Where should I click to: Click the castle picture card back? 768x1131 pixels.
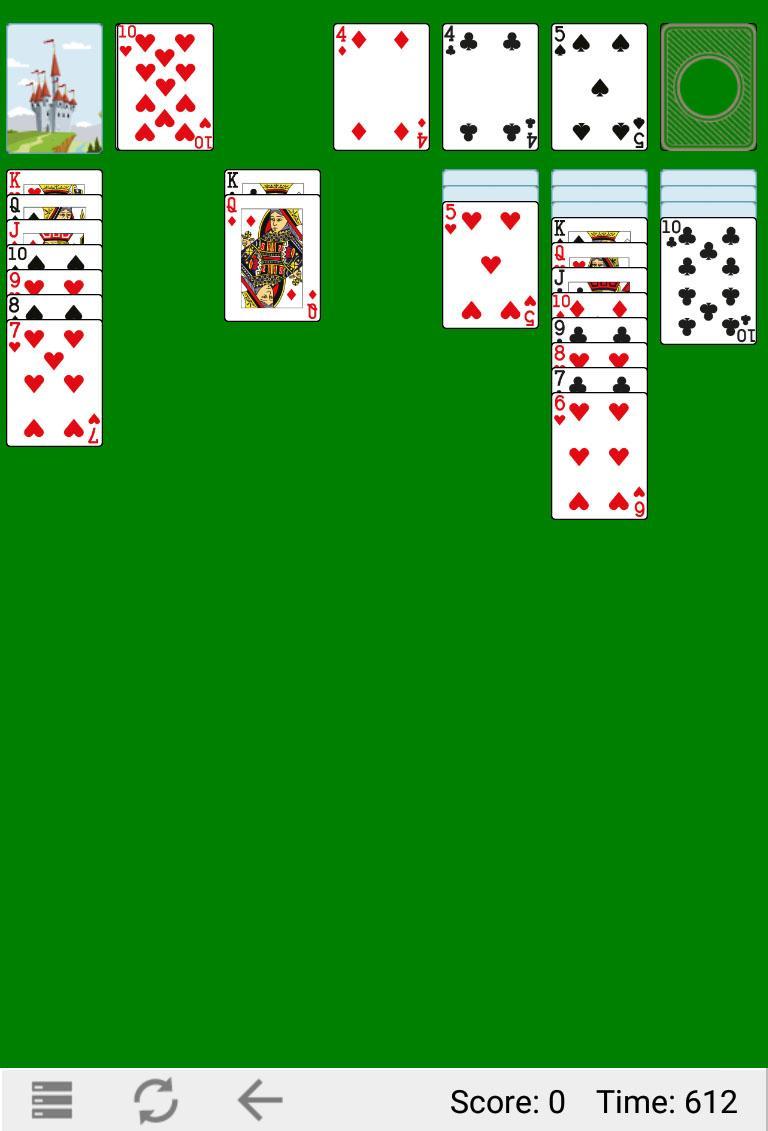[x=54, y=86]
